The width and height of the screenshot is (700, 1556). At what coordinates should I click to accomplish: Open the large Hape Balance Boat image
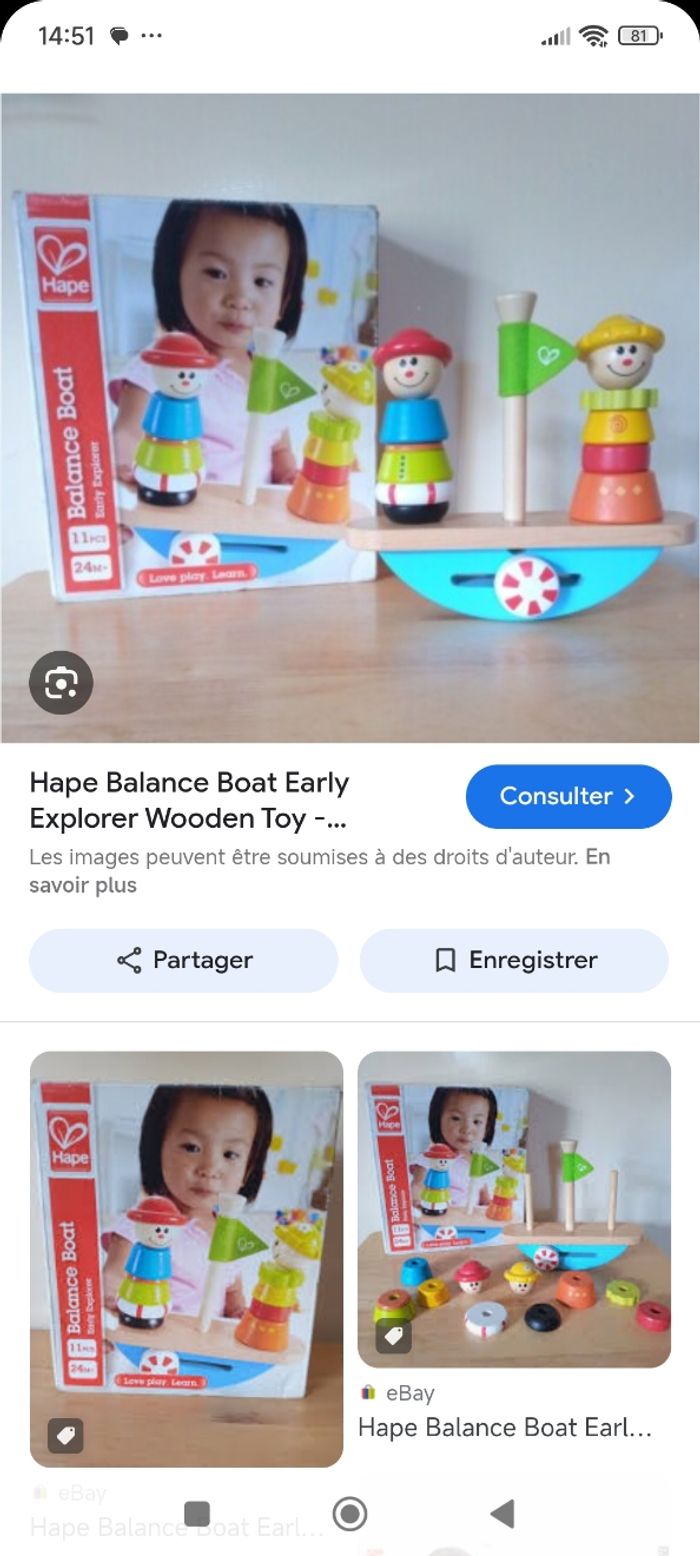coord(350,418)
